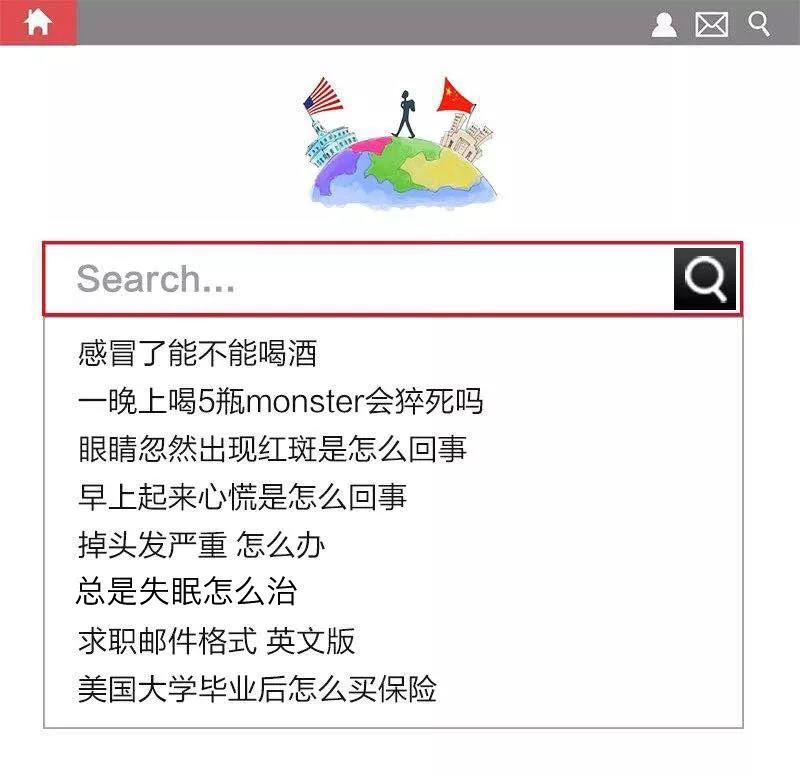Pick suggestion 眼睛忽然出现红斑是怎么回事
This screenshot has height=776, width=800.
click(x=272, y=449)
